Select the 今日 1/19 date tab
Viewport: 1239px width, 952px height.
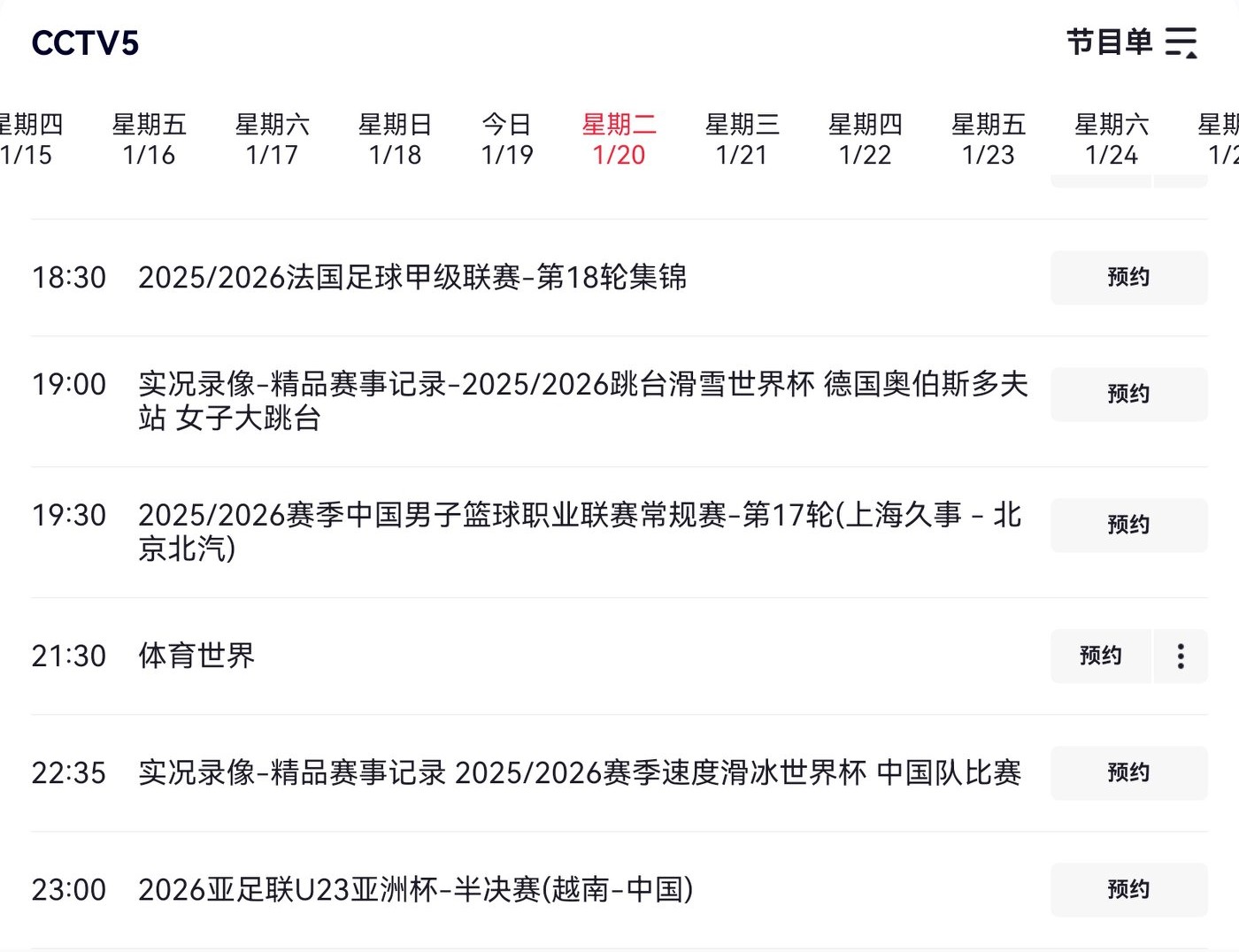point(507,140)
